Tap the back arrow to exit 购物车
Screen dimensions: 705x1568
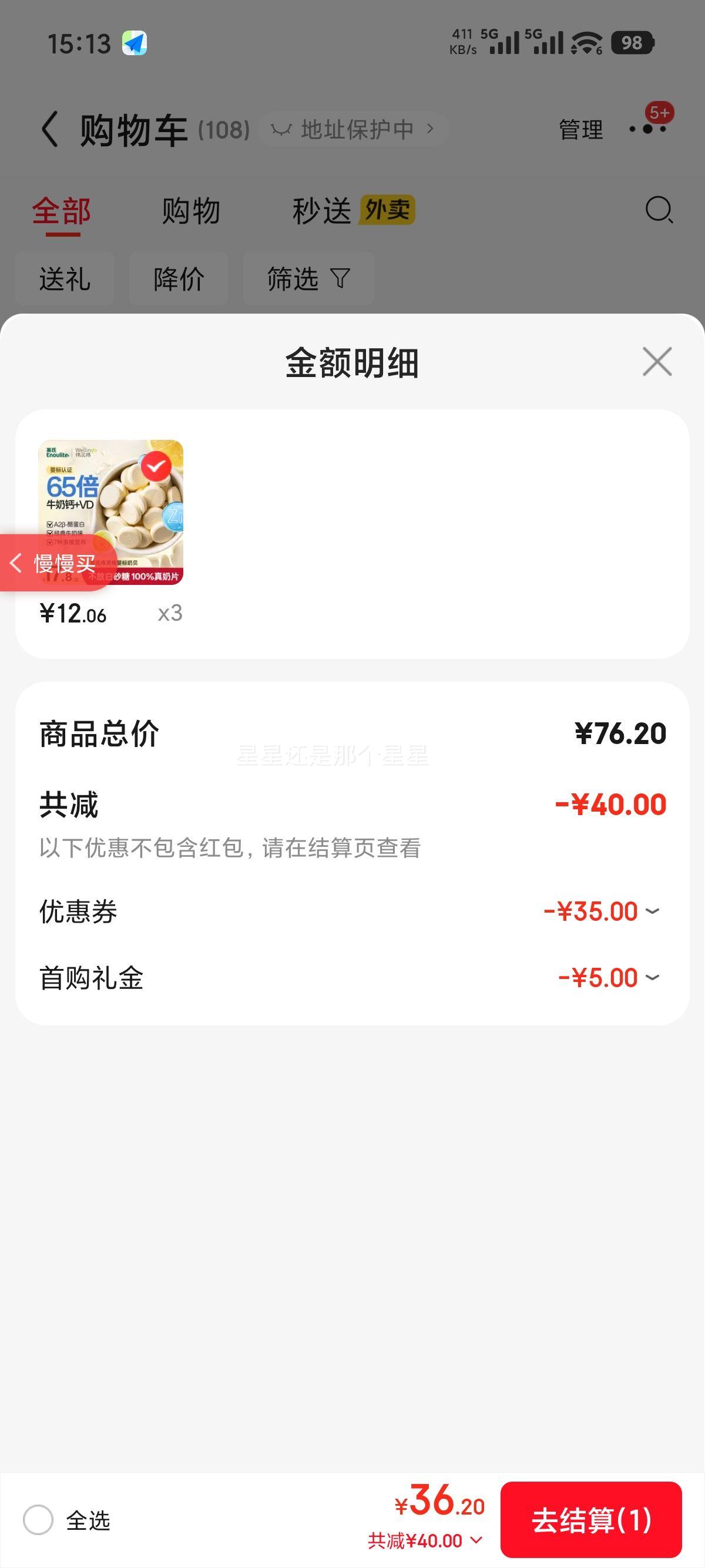[50, 129]
